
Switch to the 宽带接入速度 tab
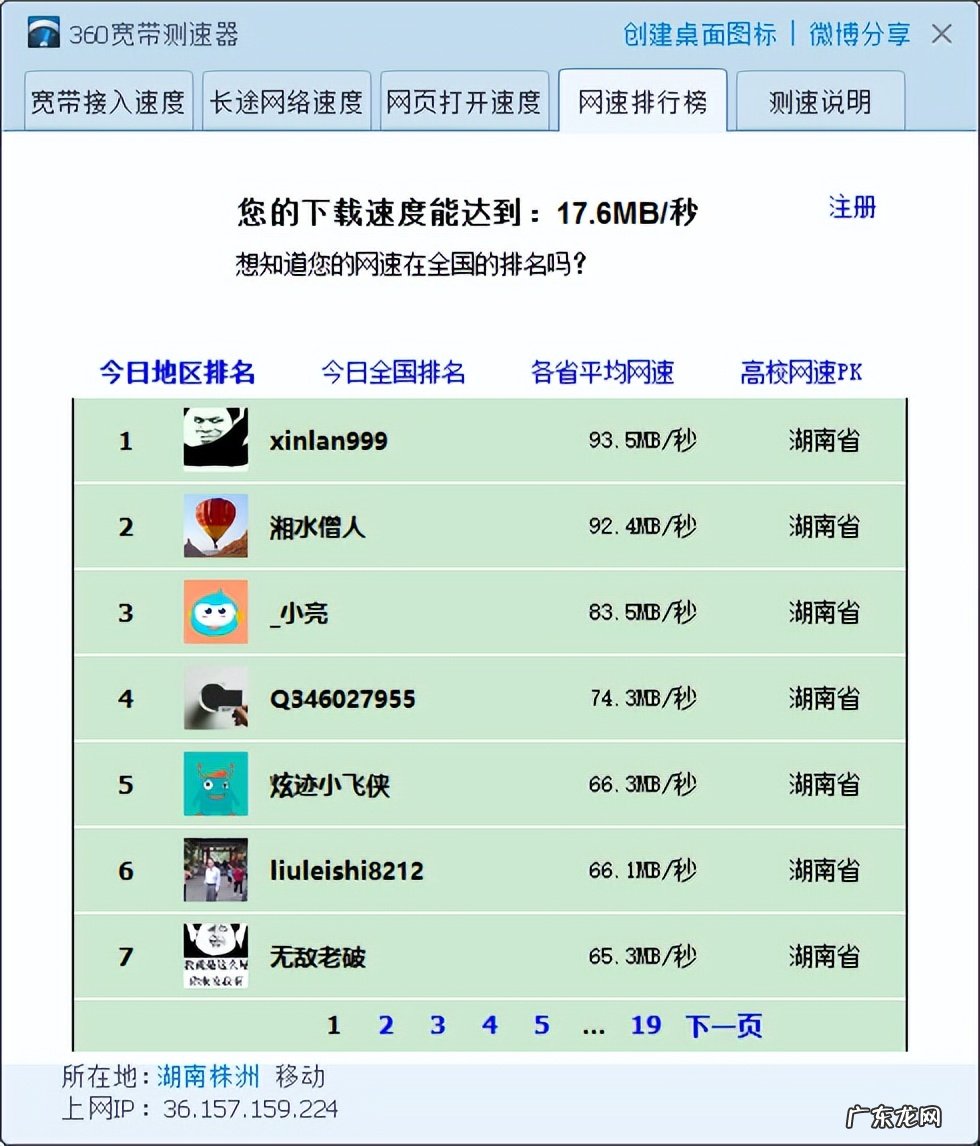[108, 101]
